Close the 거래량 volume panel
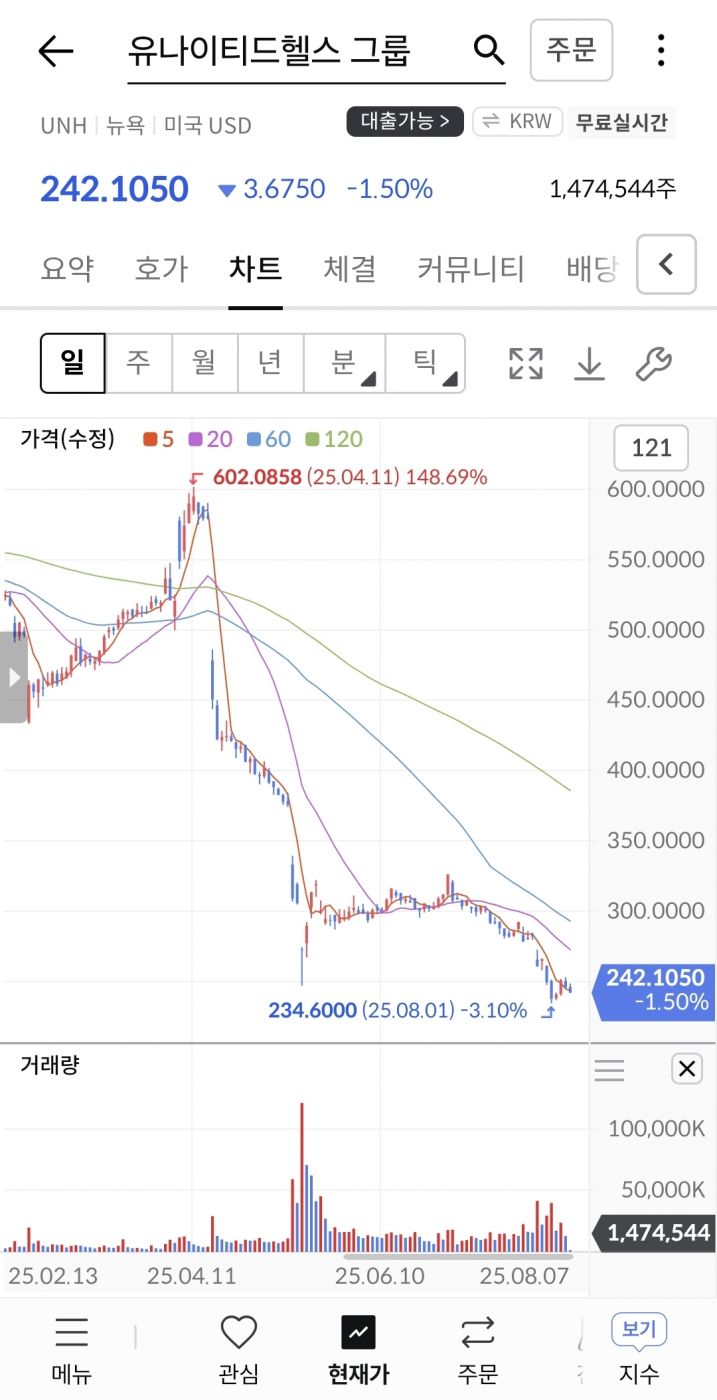Screen dimensions: 717x1400 (x=687, y=1069)
